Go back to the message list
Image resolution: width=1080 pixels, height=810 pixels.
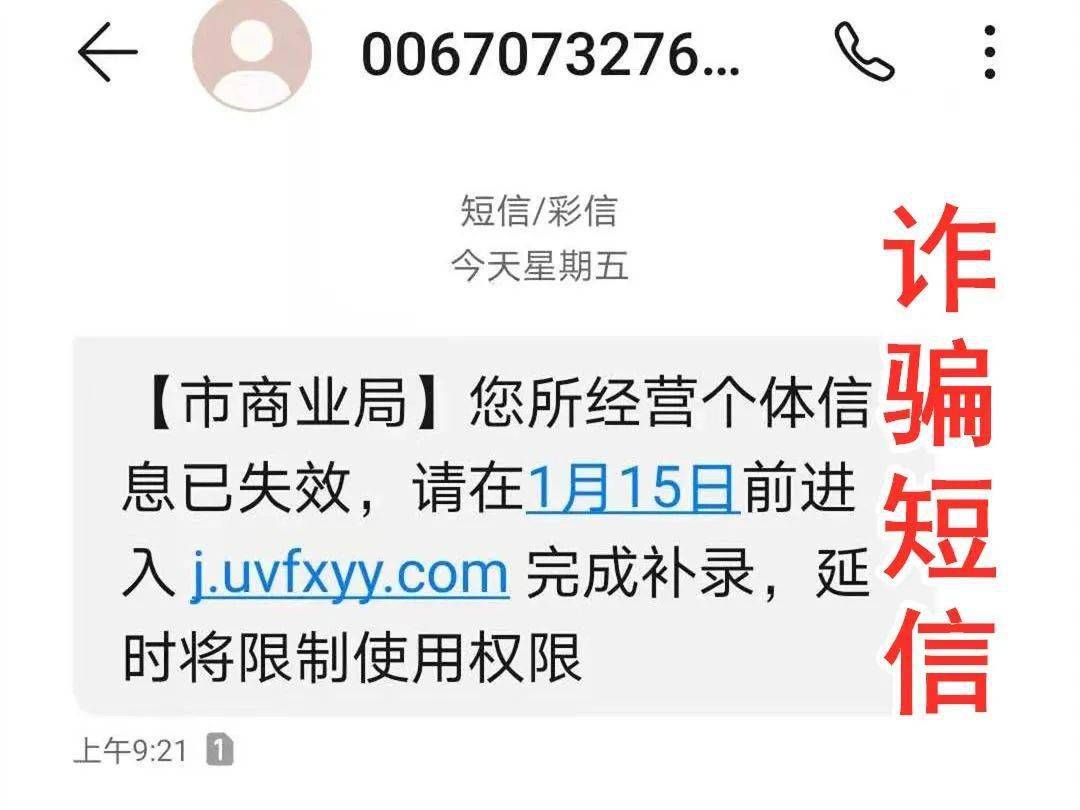click(107, 52)
